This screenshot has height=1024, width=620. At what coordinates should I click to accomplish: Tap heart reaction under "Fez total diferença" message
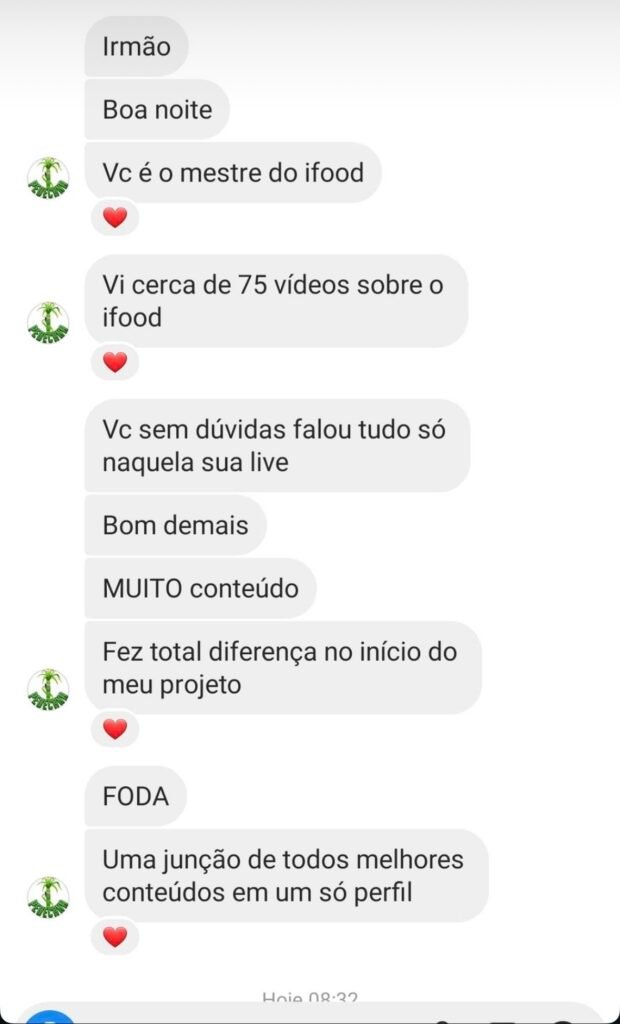pyautogui.click(x=115, y=729)
